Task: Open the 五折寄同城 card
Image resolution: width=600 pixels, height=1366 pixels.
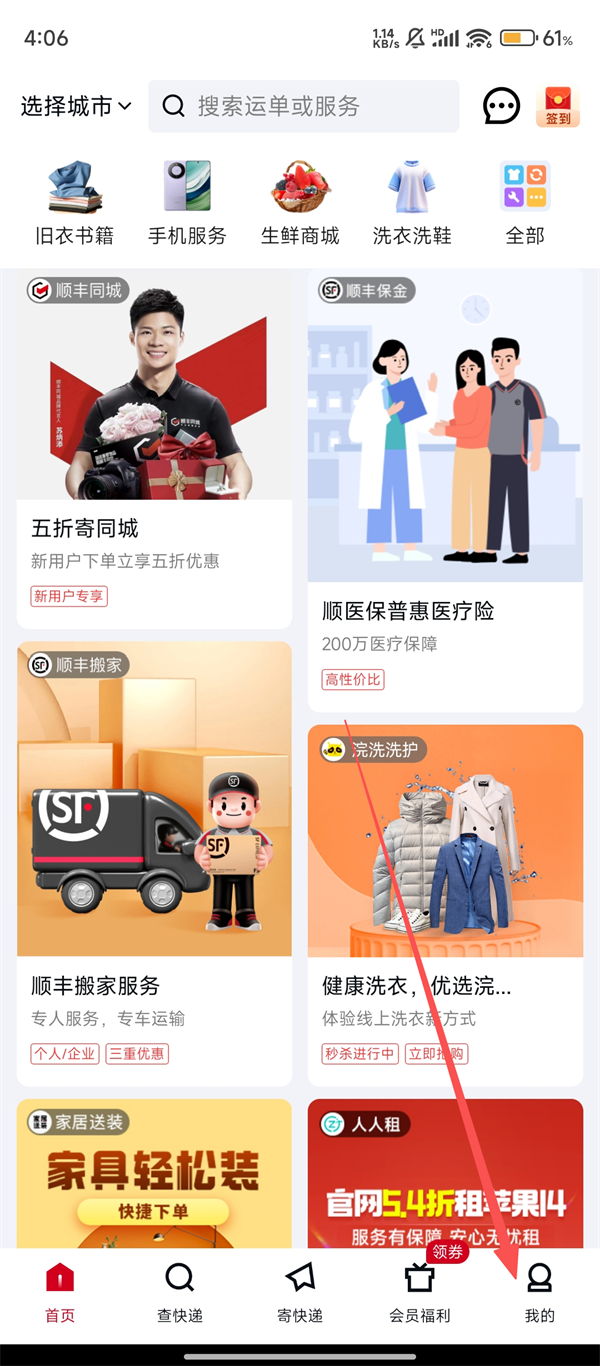Action: point(154,448)
